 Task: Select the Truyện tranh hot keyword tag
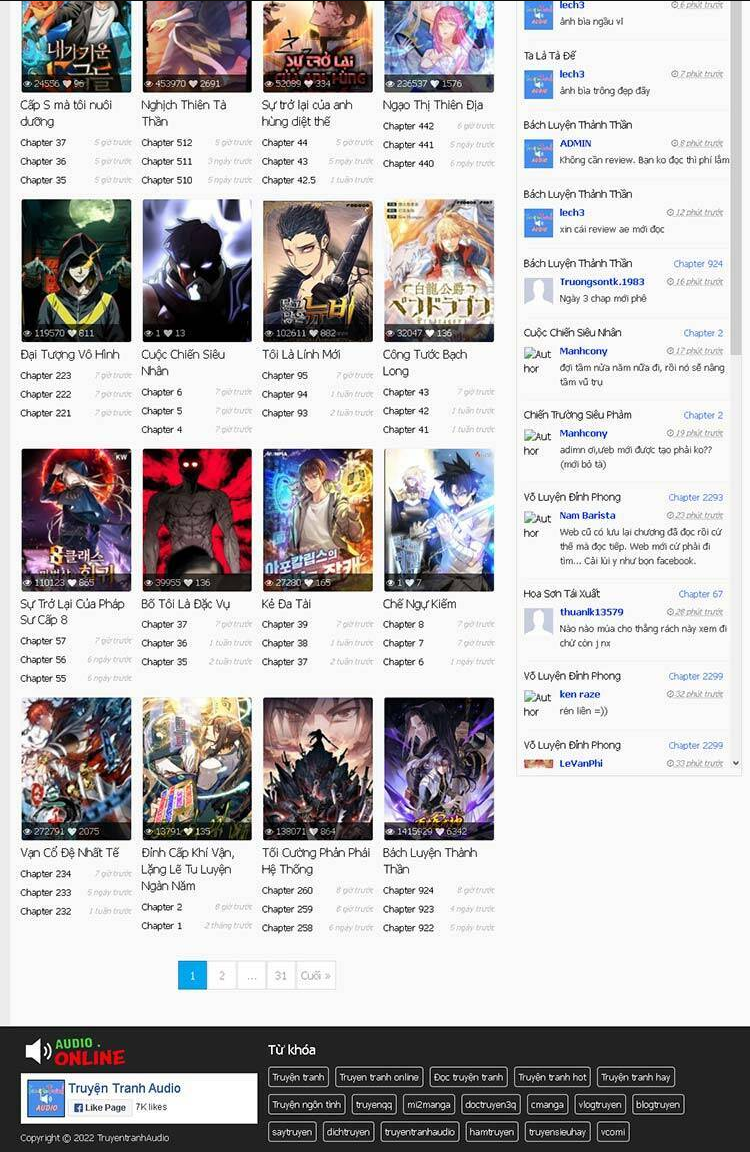(x=552, y=1077)
